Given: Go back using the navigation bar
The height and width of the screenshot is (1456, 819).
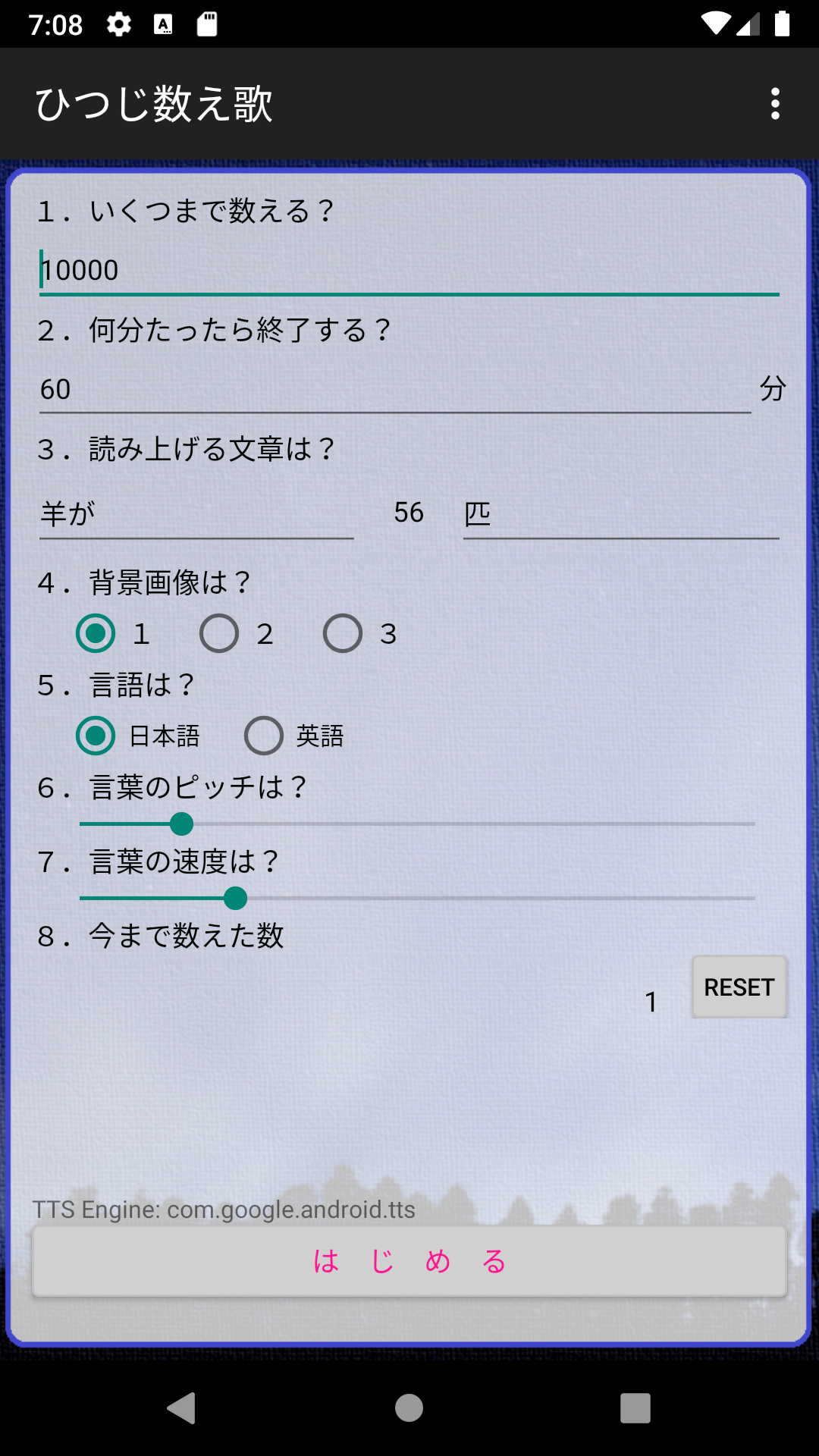Looking at the screenshot, I should (x=182, y=1408).
